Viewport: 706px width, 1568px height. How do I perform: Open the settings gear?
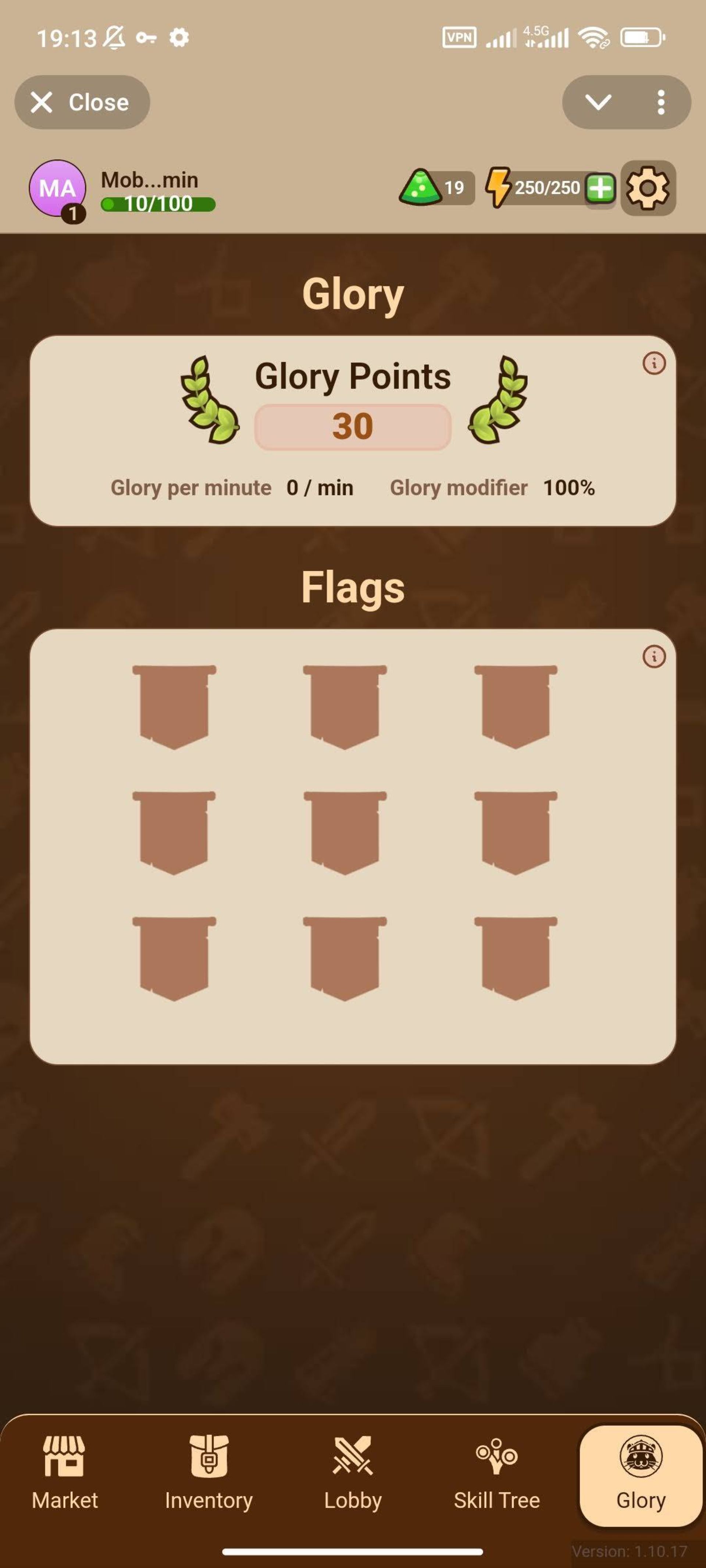[648, 188]
